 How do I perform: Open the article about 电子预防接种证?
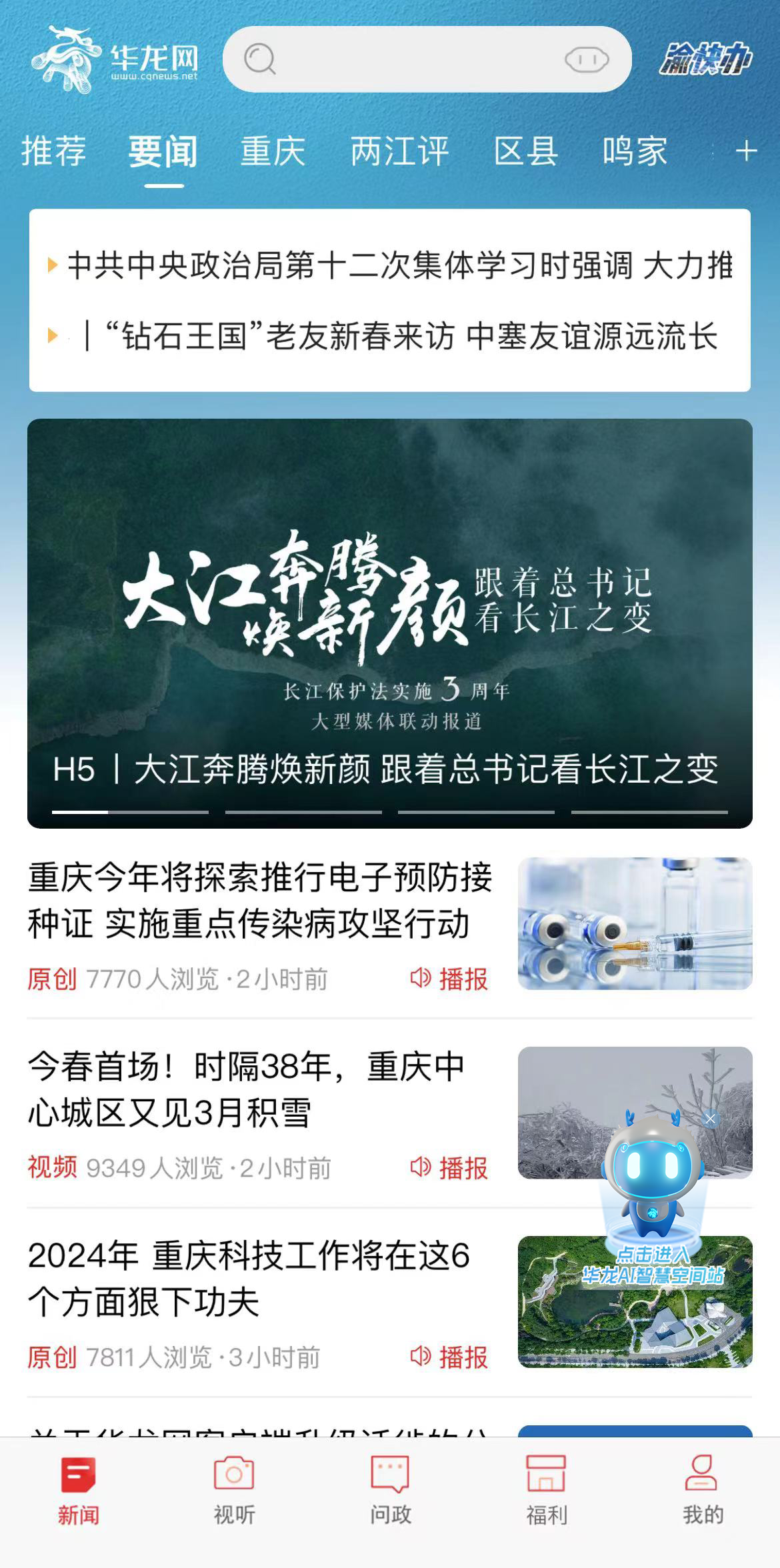(260, 900)
